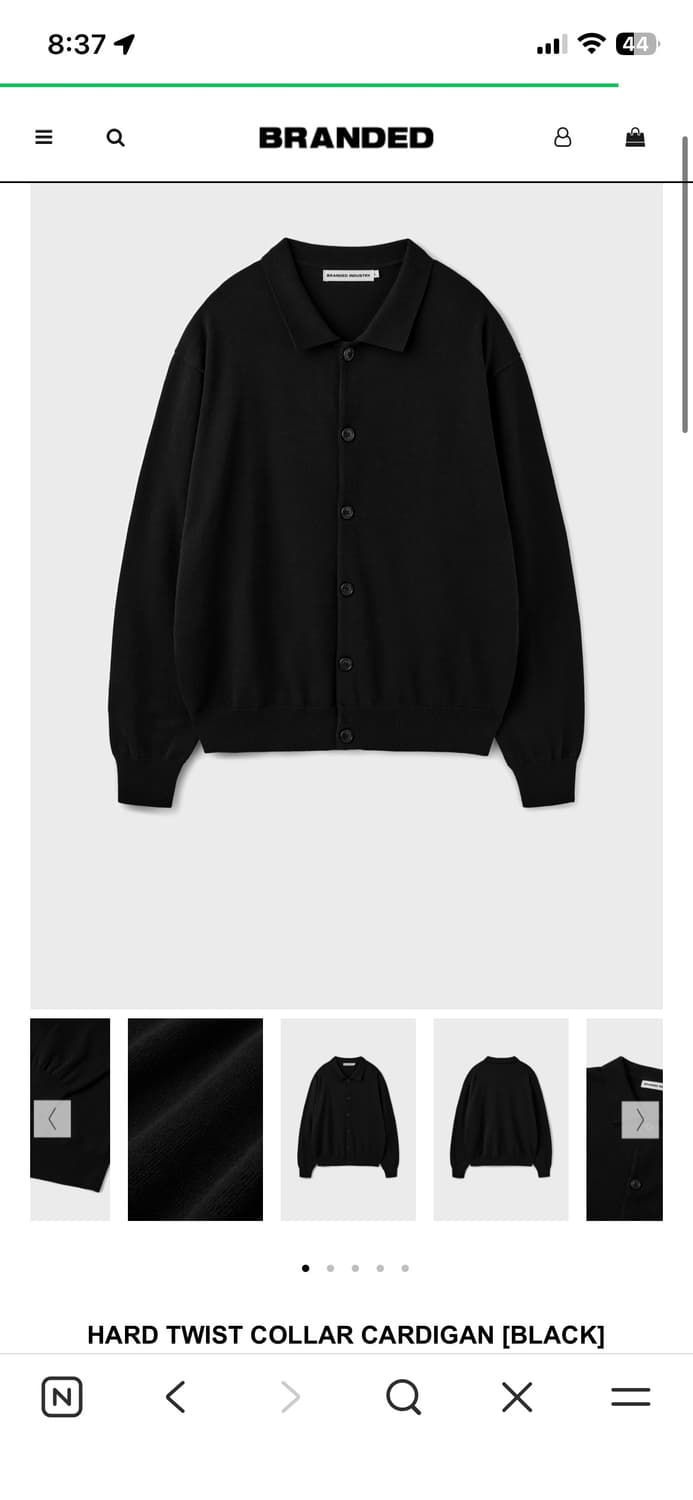693x1500 pixels.
Task: Open the hamburger menu in the header
Action: point(44,138)
